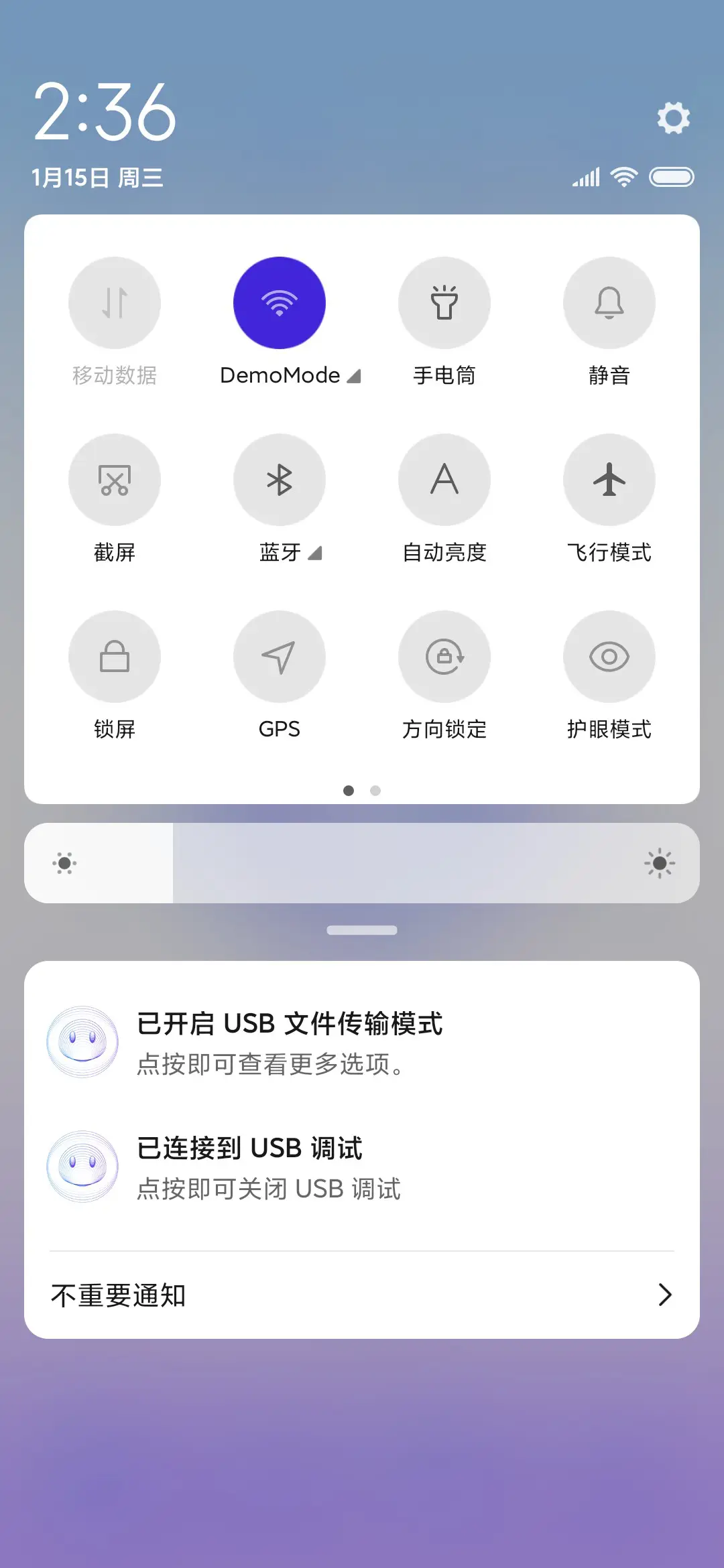
Task: Expand Wi-Fi options via DemoMode arrow
Action: pos(353,376)
